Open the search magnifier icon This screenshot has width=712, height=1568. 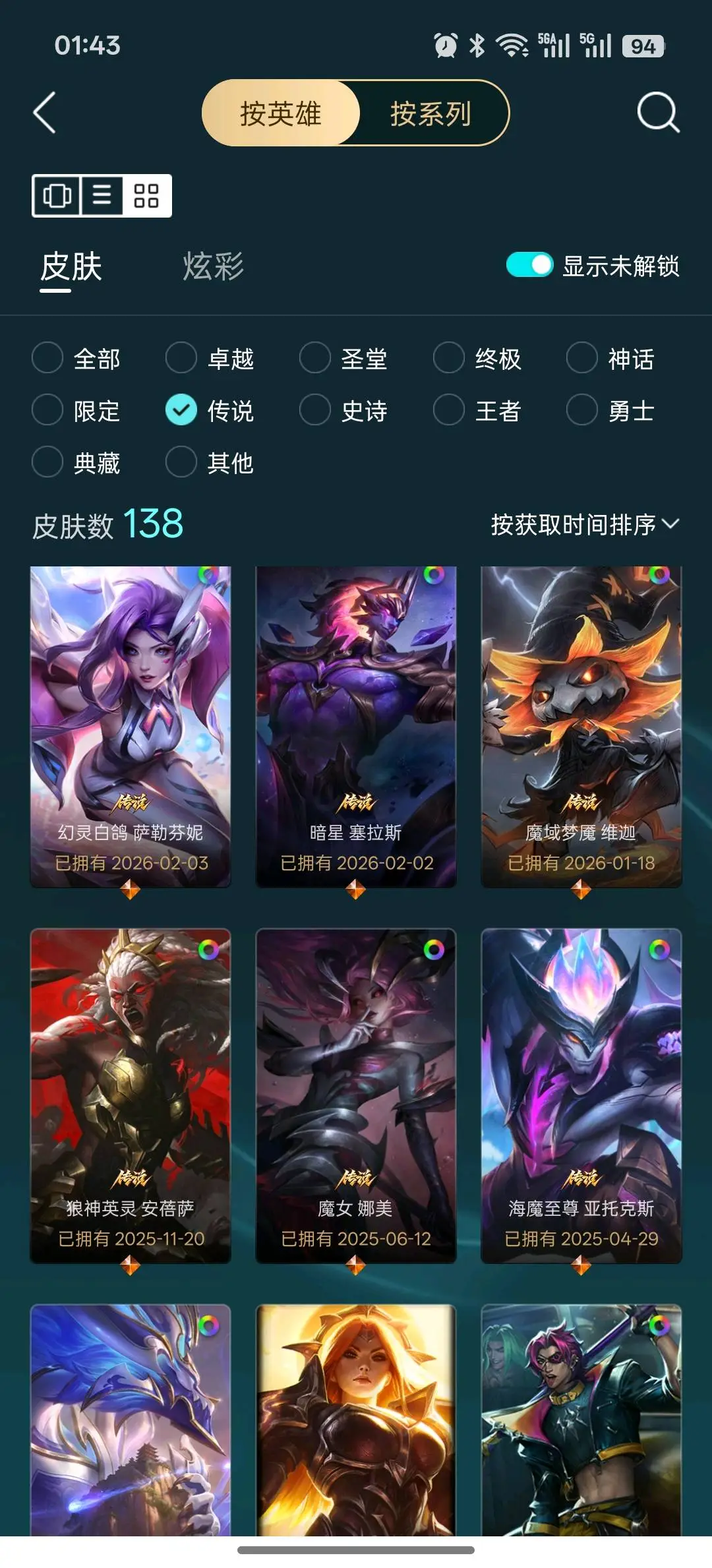pyautogui.click(x=657, y=113)
